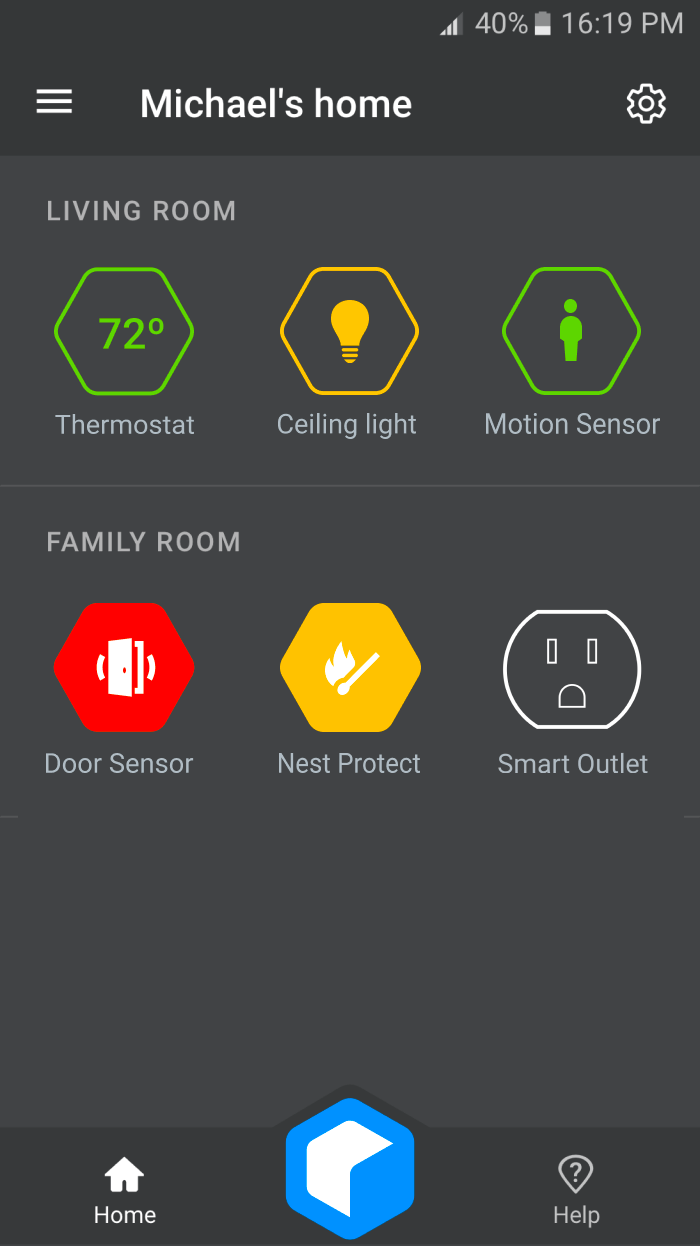Switch to the Home tab
This screenshot has width=700, height=1246.
[x=125, y=1190]
